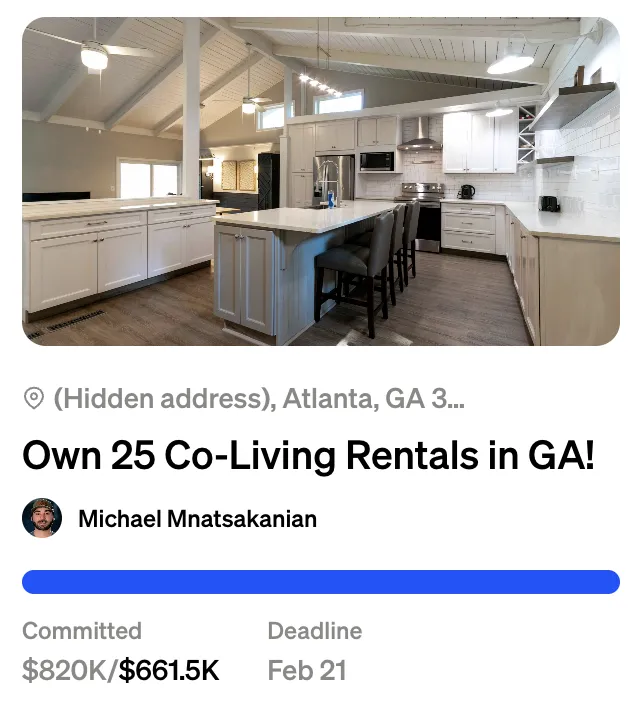This screenshot has width=644, height=706.
Task: View Michael Mnatsakanian's profile
Action: click(x=197, y=519)
